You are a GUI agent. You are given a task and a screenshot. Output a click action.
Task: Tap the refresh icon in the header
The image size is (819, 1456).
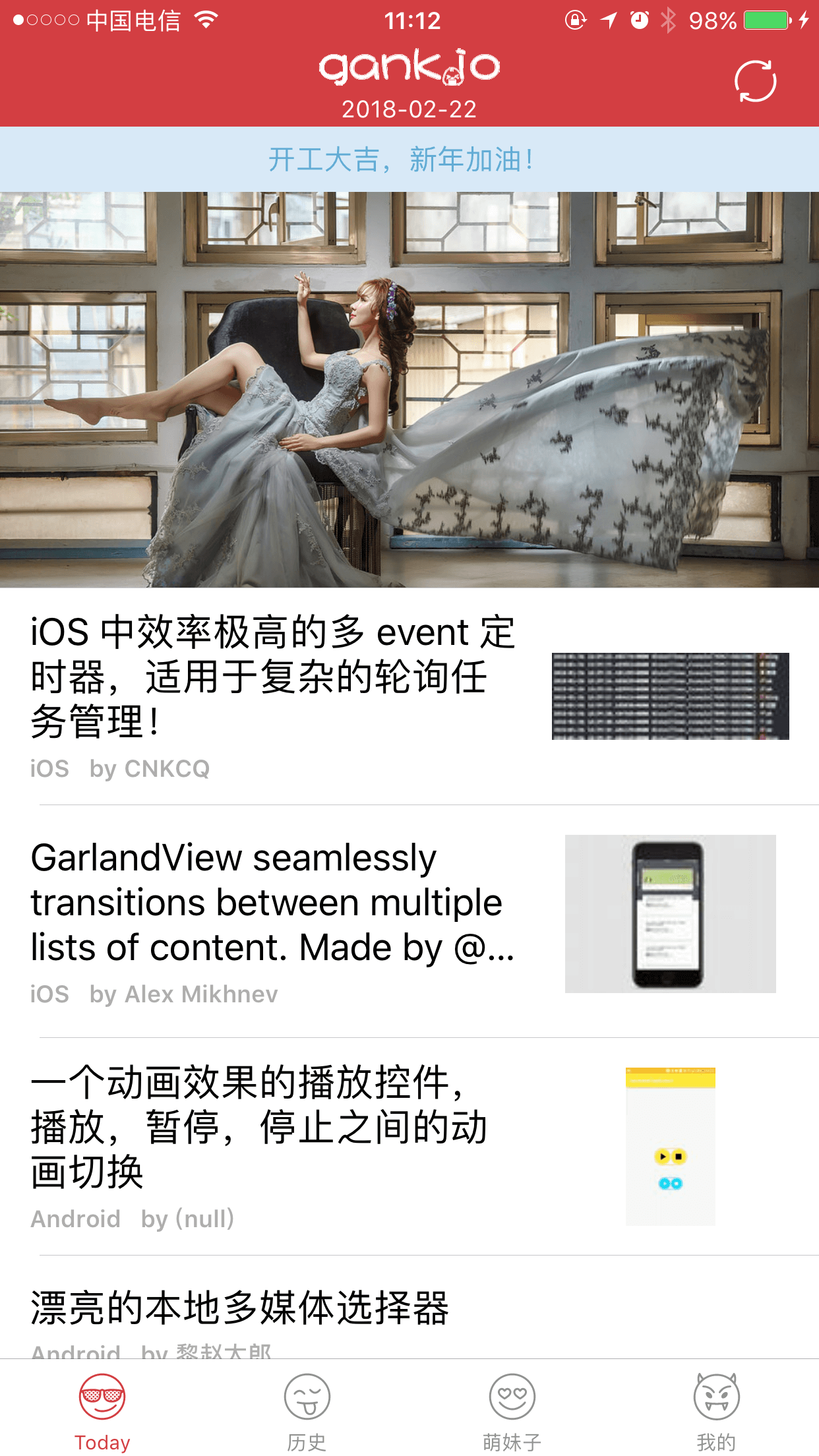[x=755, y=82]
